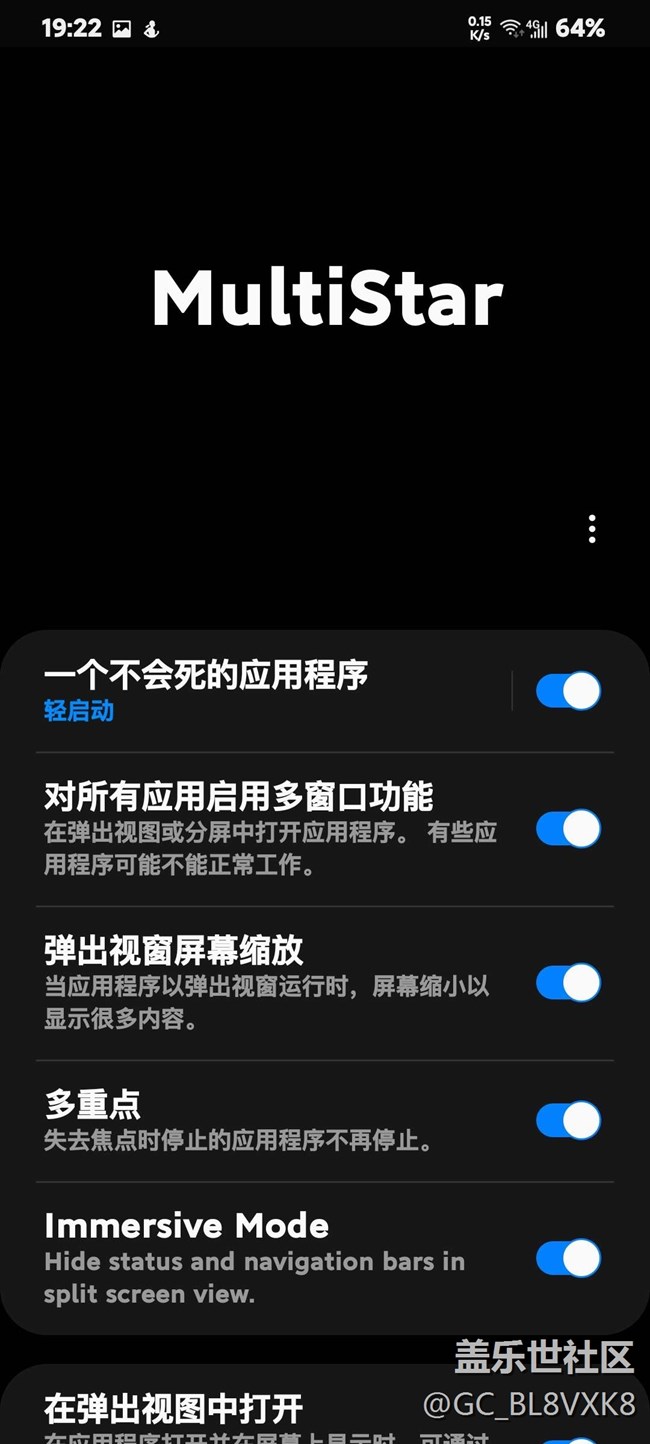The image size is (650, 1444).
Task: Open 一个不会死的应用程序 settings row
Action: [x=273, y=691]
